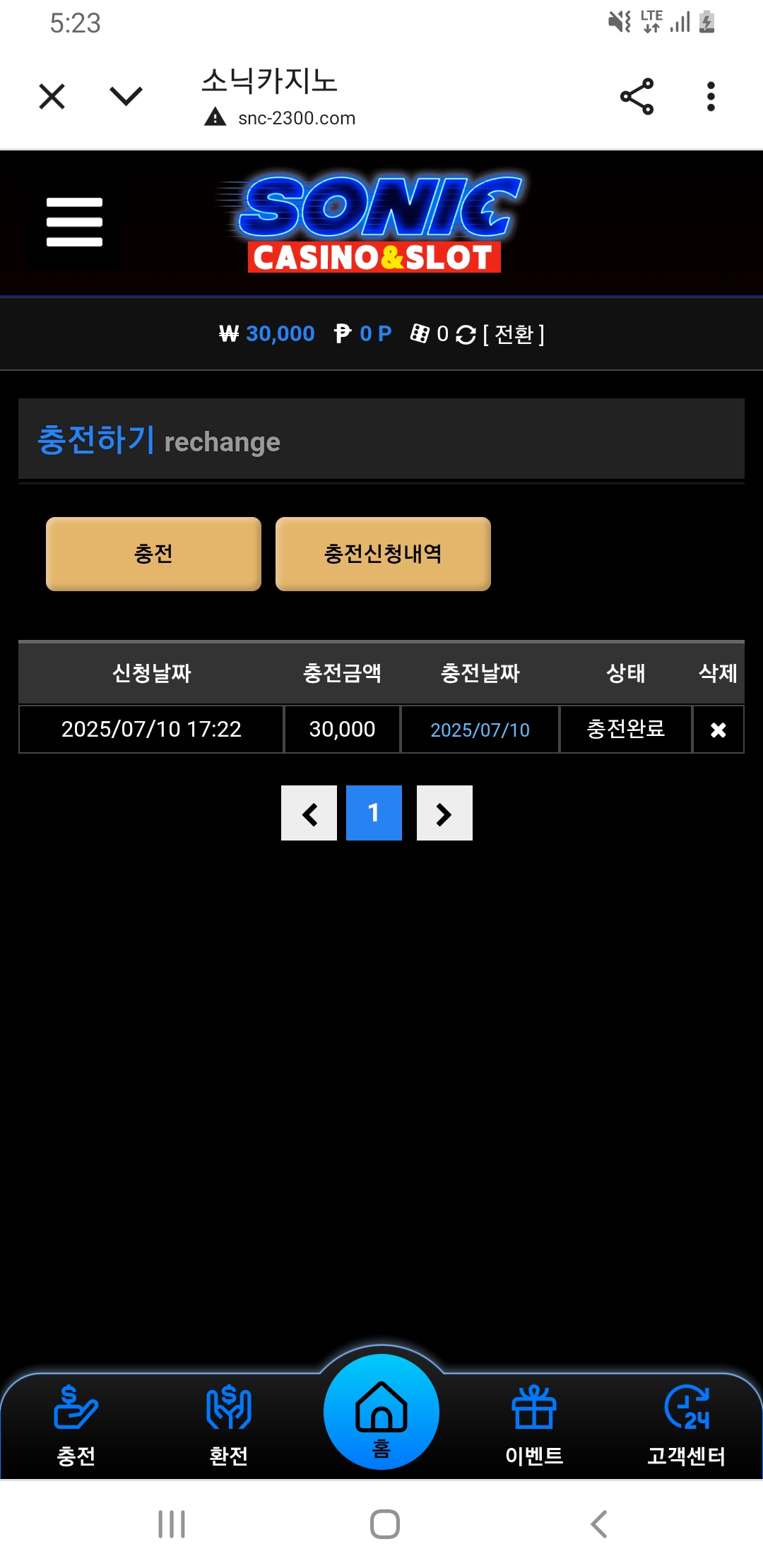763x1568 pixels.
Task: Close the browser tab with X
Action: click(52, 97)
